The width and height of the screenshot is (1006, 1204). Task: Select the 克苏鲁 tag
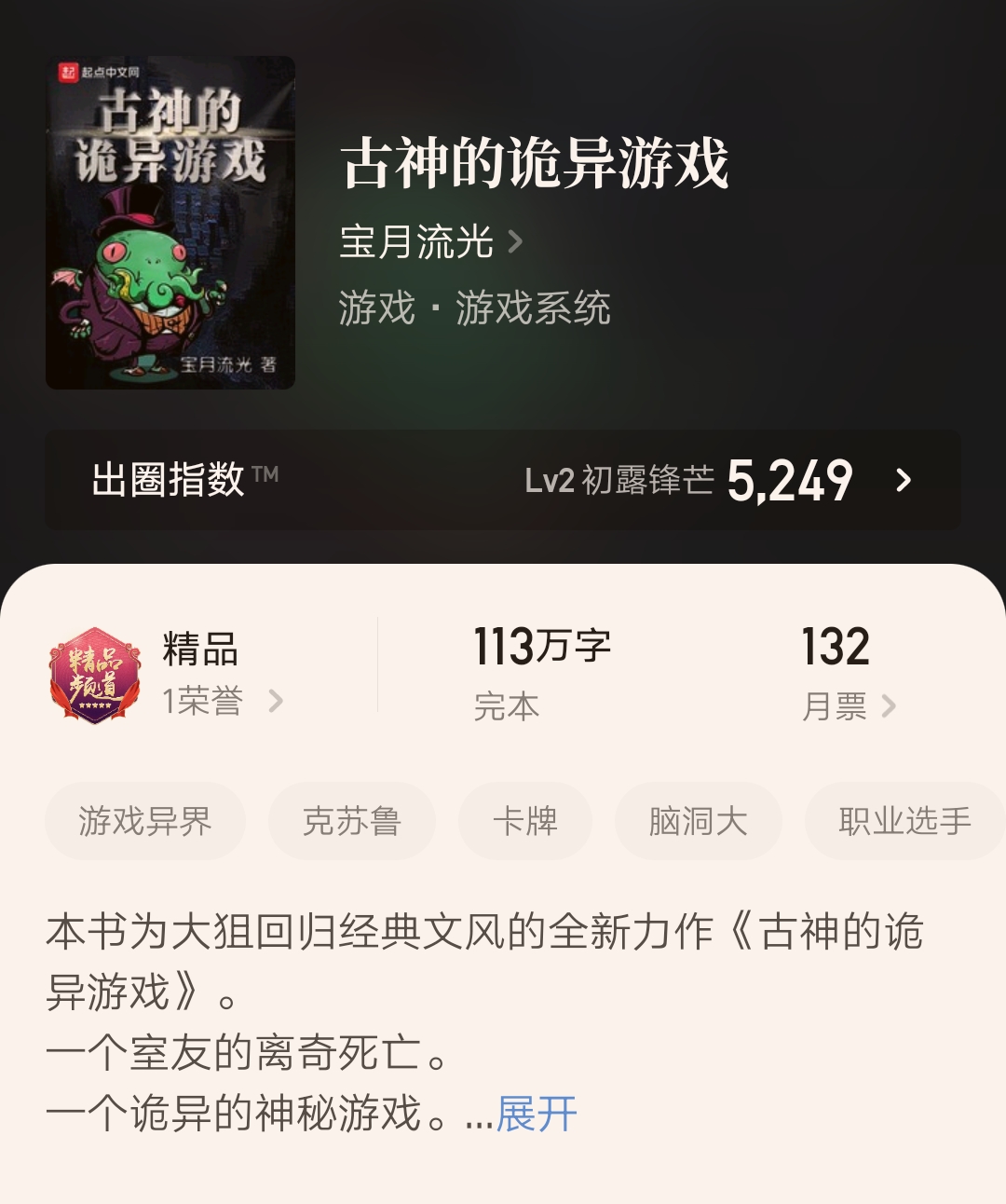point(352,820)
